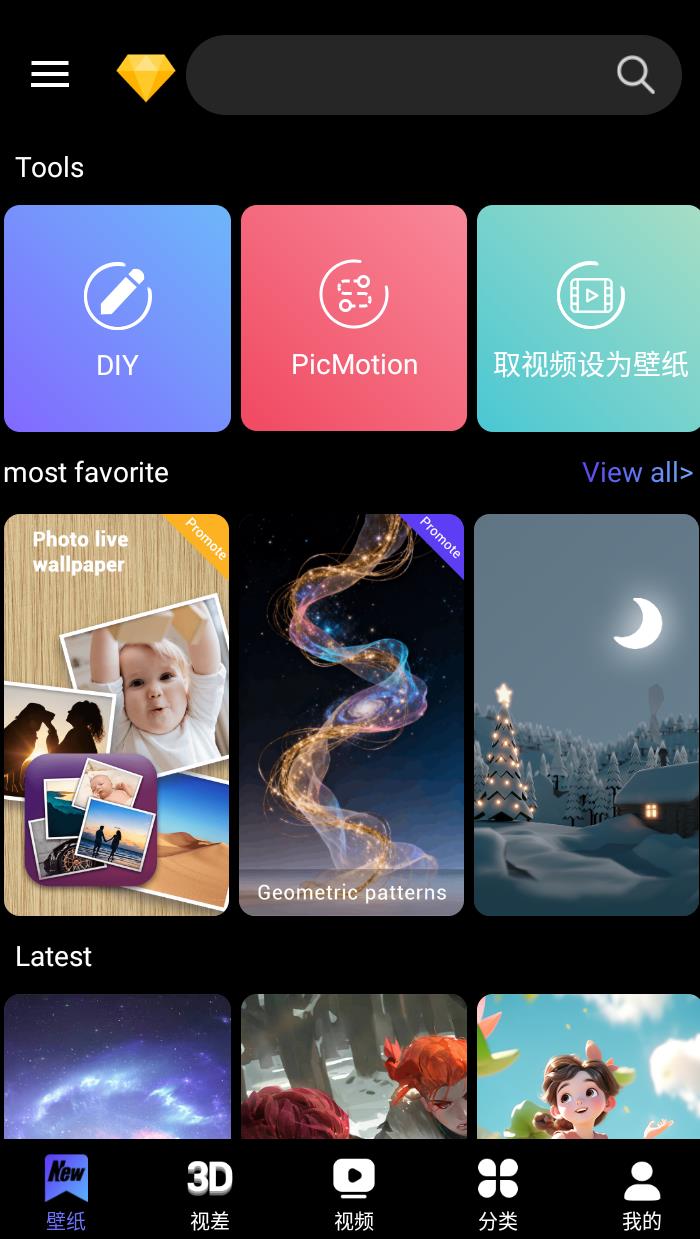Open the 取视频设为壁纸 tool

(x=589, y=318)
